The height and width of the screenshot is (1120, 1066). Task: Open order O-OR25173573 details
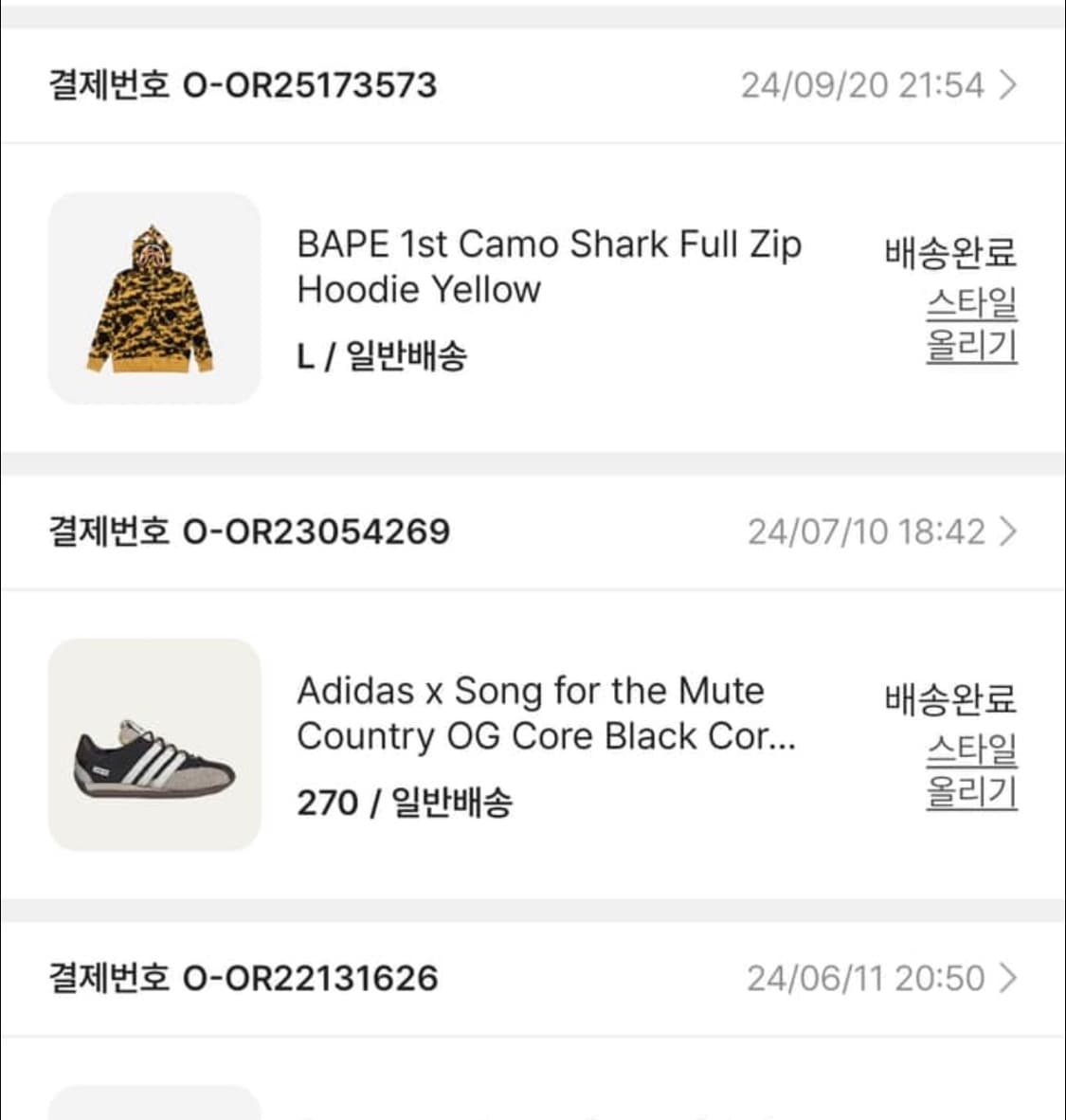click(1007, 85)
